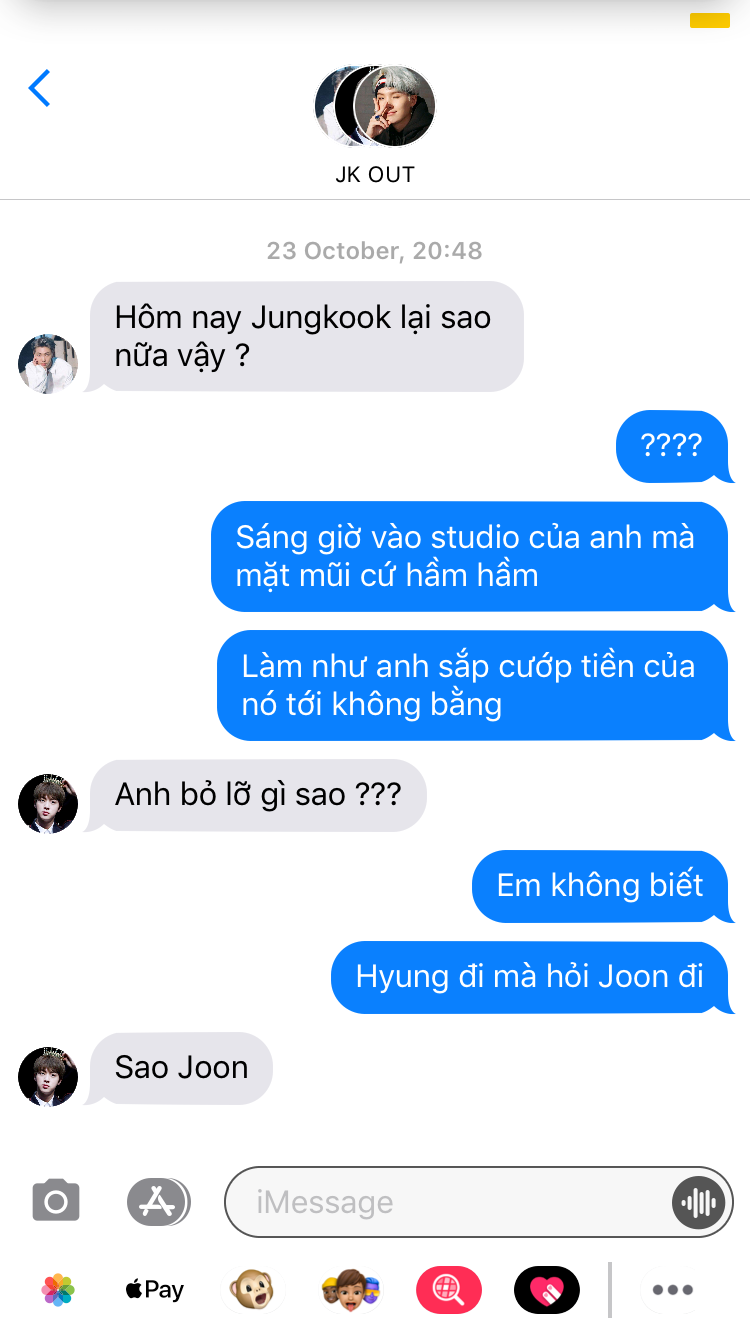The height and width of the screenshot is (1334, 750).
Task: Open Apple Pay in app drawer
Action: [x=155, y=1290]
